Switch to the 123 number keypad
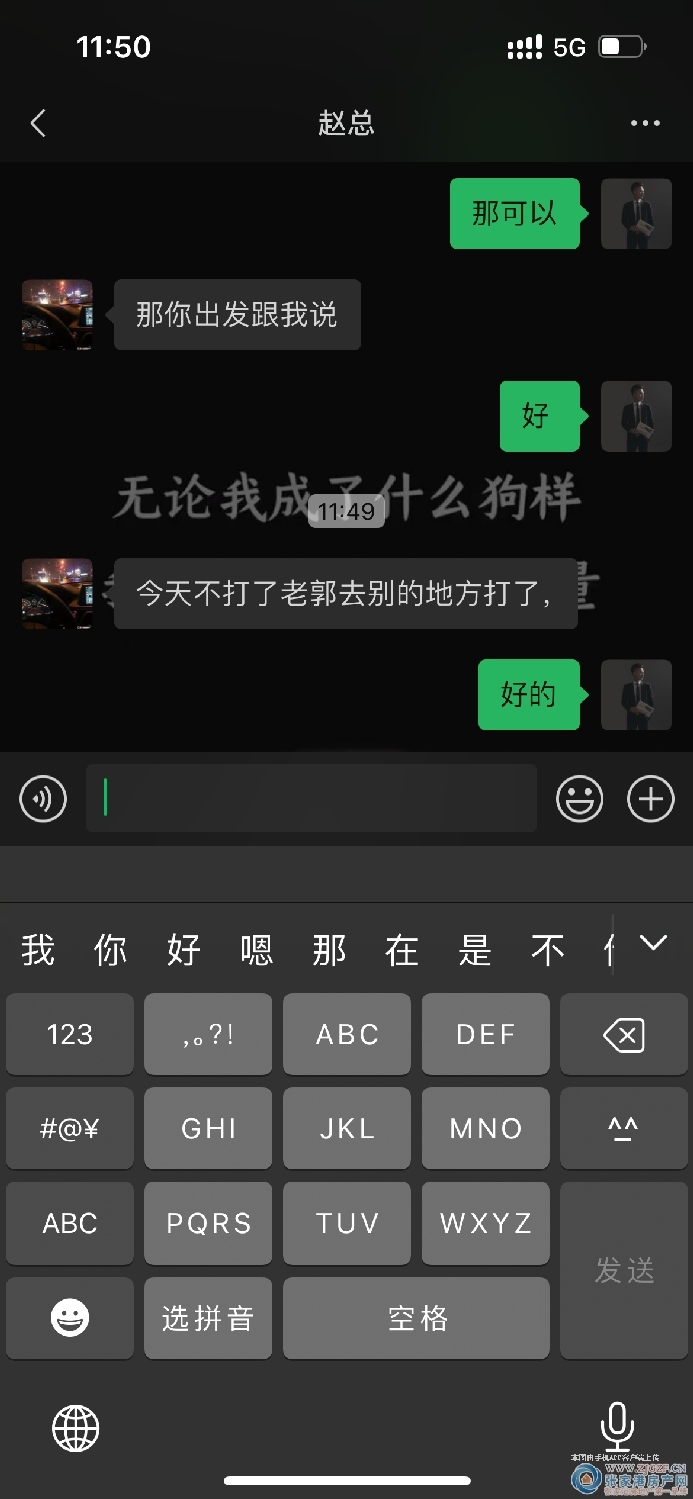This screenshot has height=1499, width=693. [x=70, y=1035]
